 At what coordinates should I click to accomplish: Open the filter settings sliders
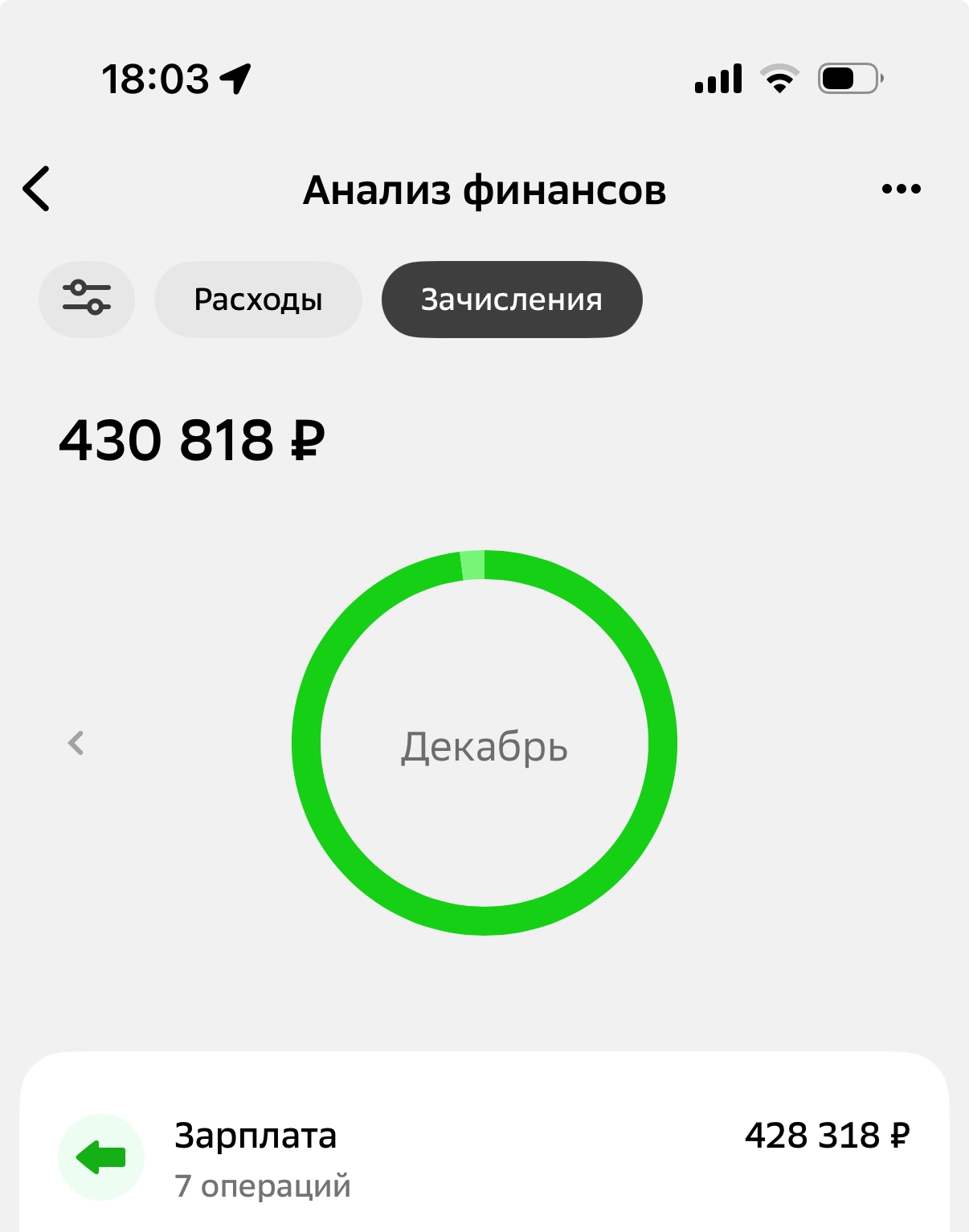[87, 300]
